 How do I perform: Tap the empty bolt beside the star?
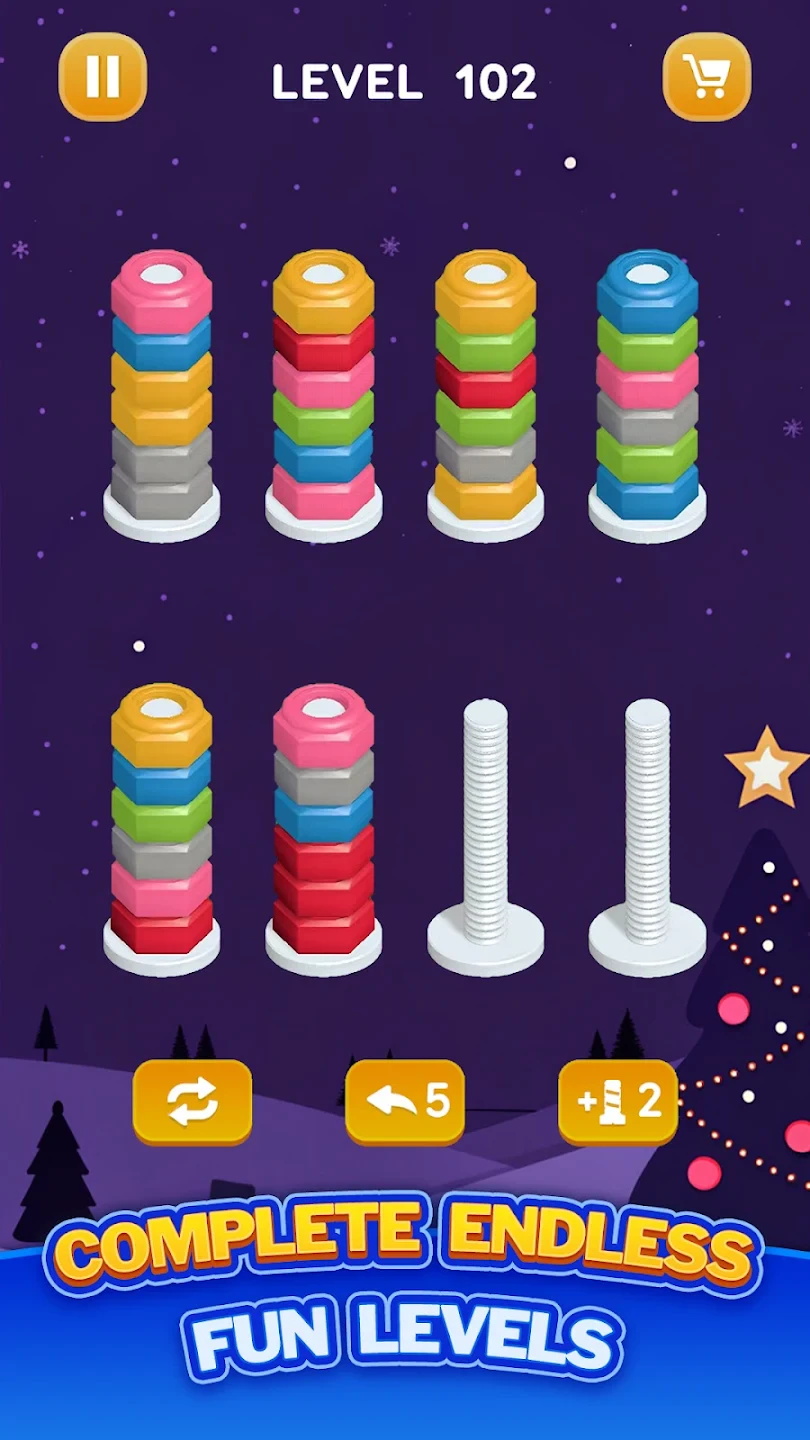(x=647, y=830)
